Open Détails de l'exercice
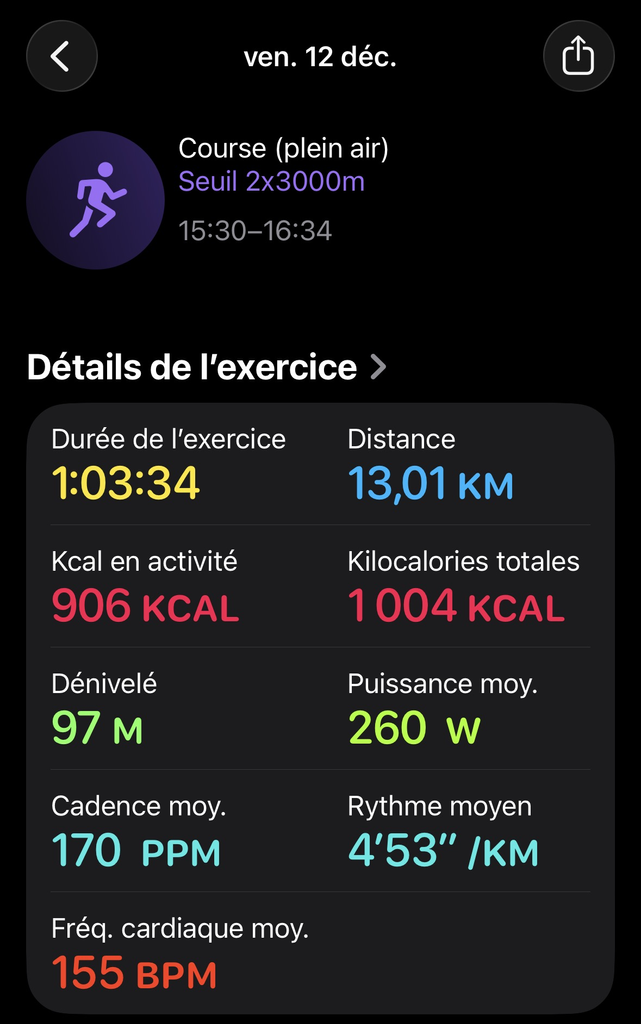The image size is (641, 1024). (206, 367)
